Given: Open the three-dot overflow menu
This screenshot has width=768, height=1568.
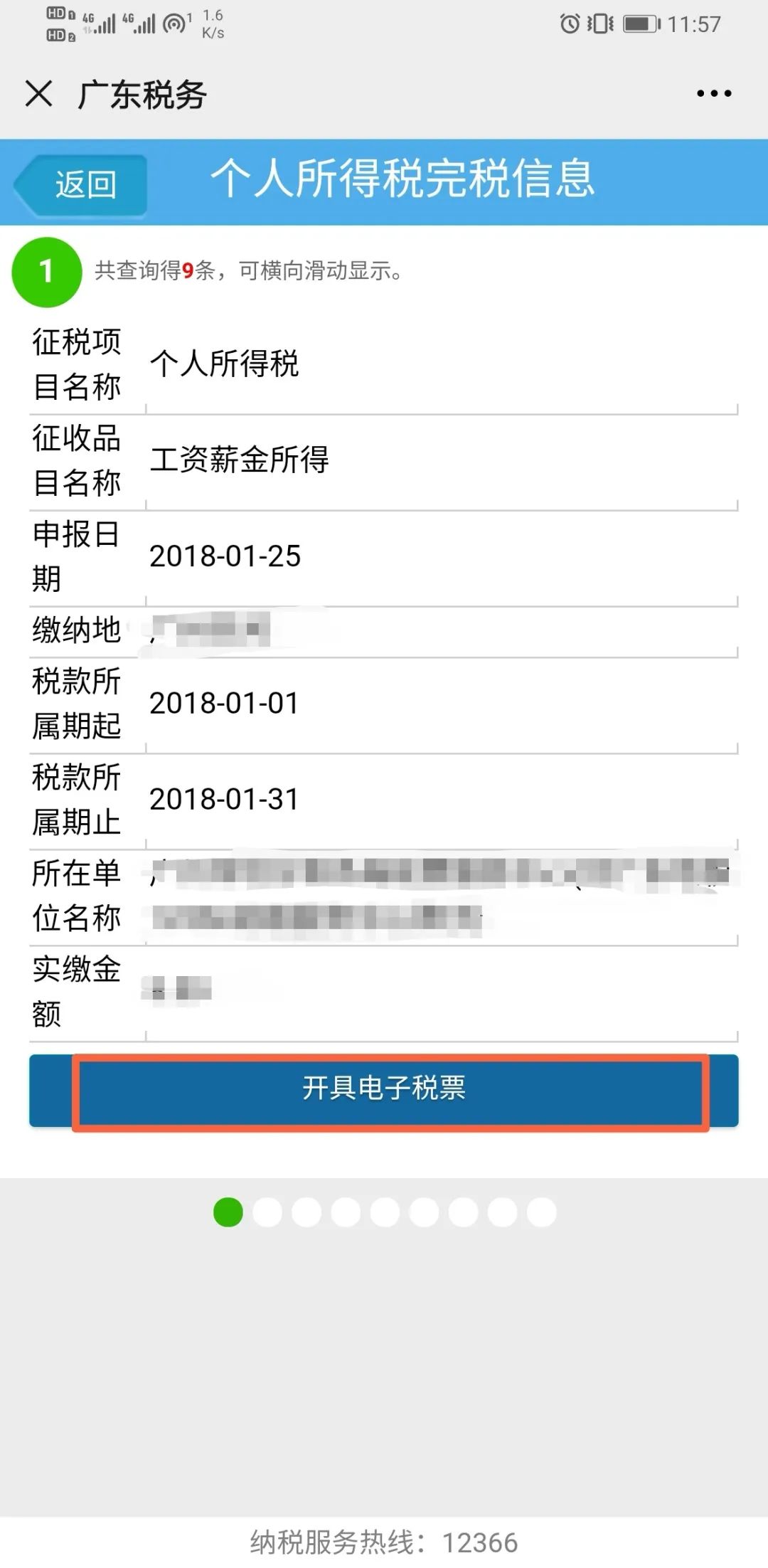Looking at the screenshot, I should [714, 94].
